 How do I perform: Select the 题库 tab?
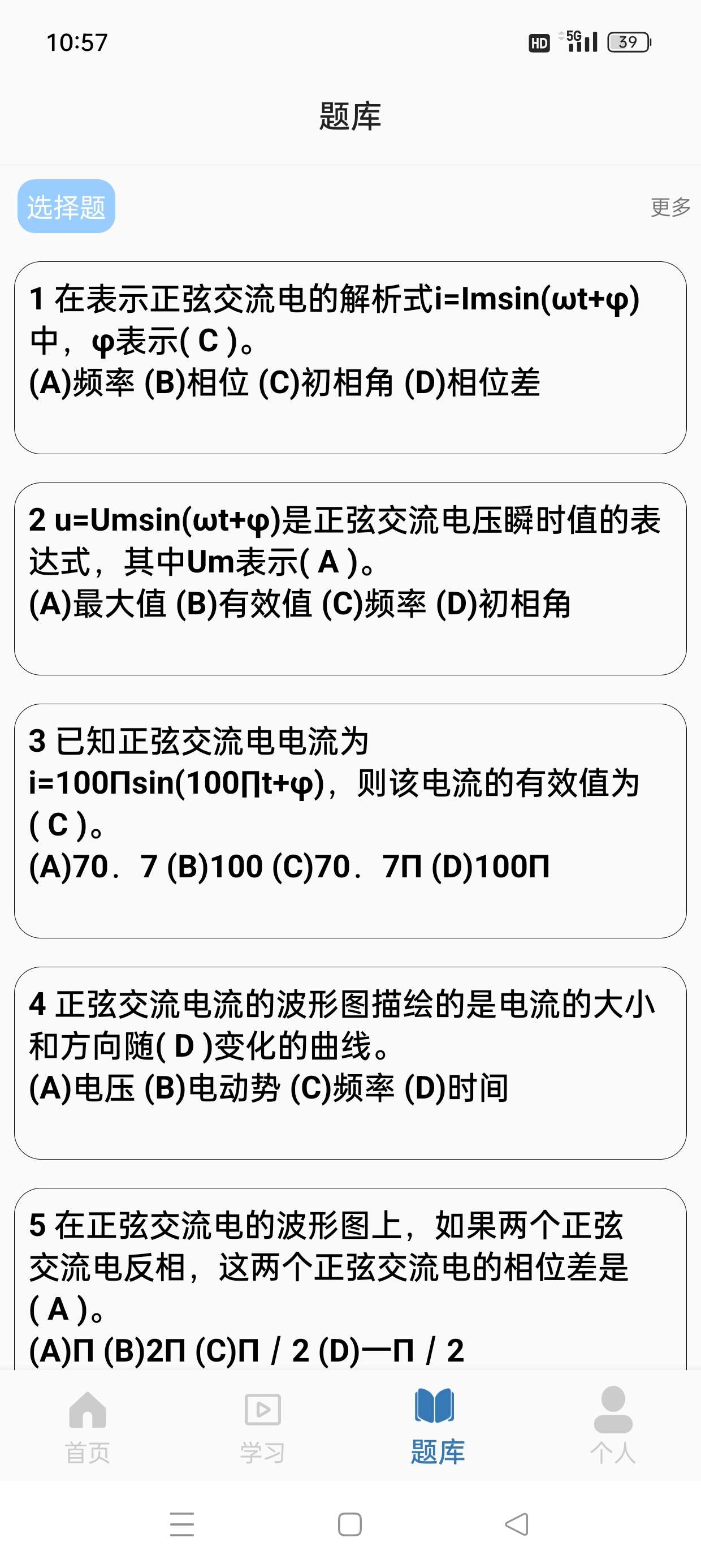[437, 1425]
